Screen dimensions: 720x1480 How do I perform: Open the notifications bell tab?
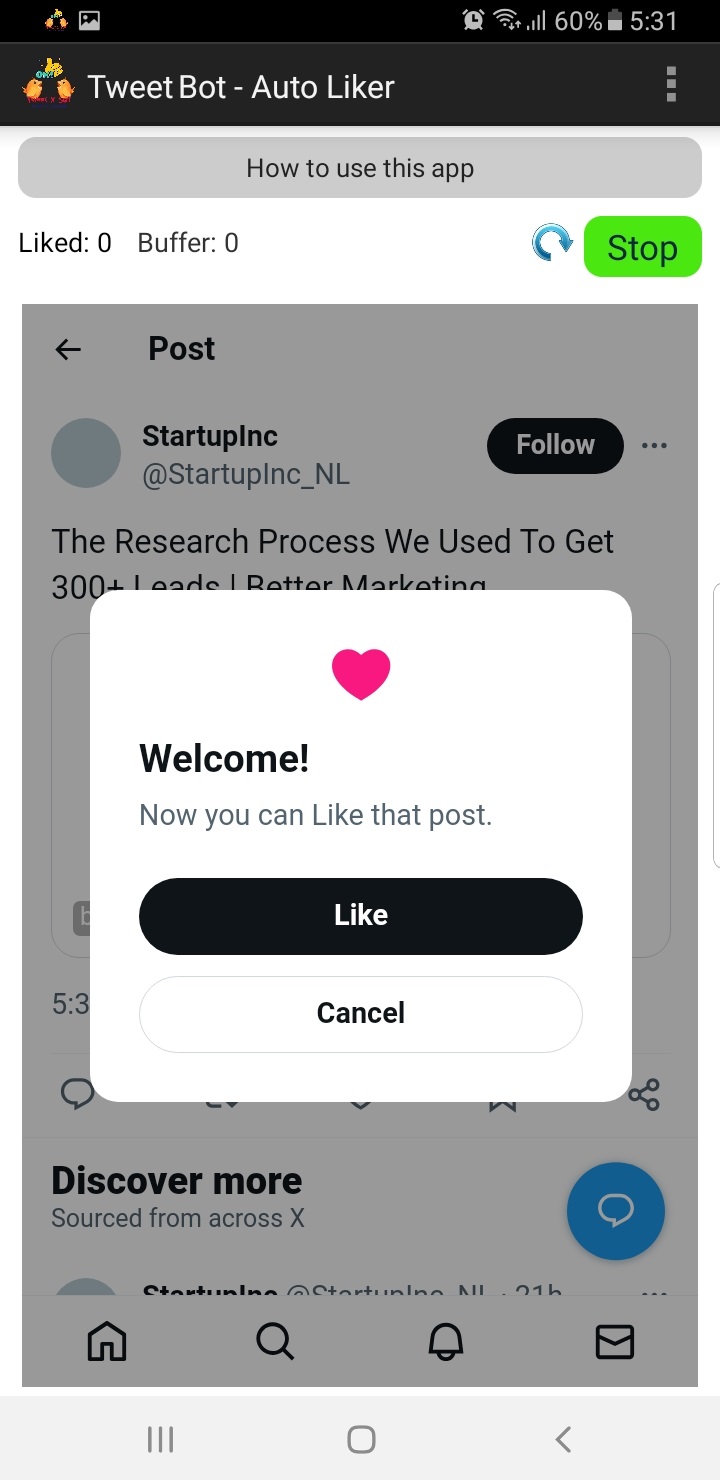pyautogui.click(x=445, y=1342)
